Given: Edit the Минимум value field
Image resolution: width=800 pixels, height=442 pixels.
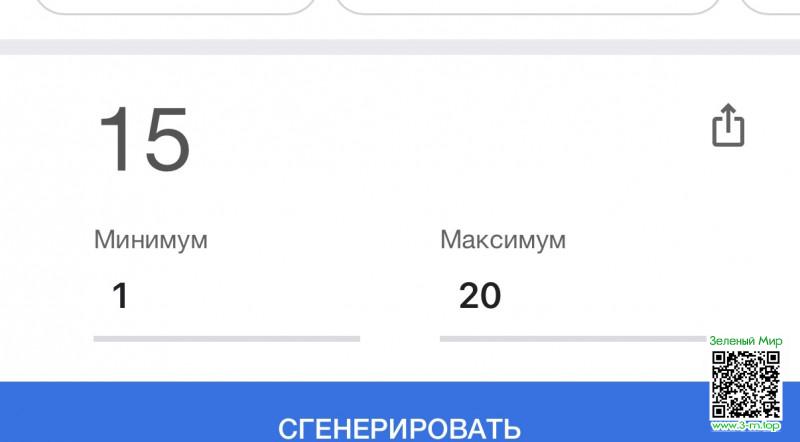Looking at the screenshot, I should pyautogui.click(x=225, y=296).
